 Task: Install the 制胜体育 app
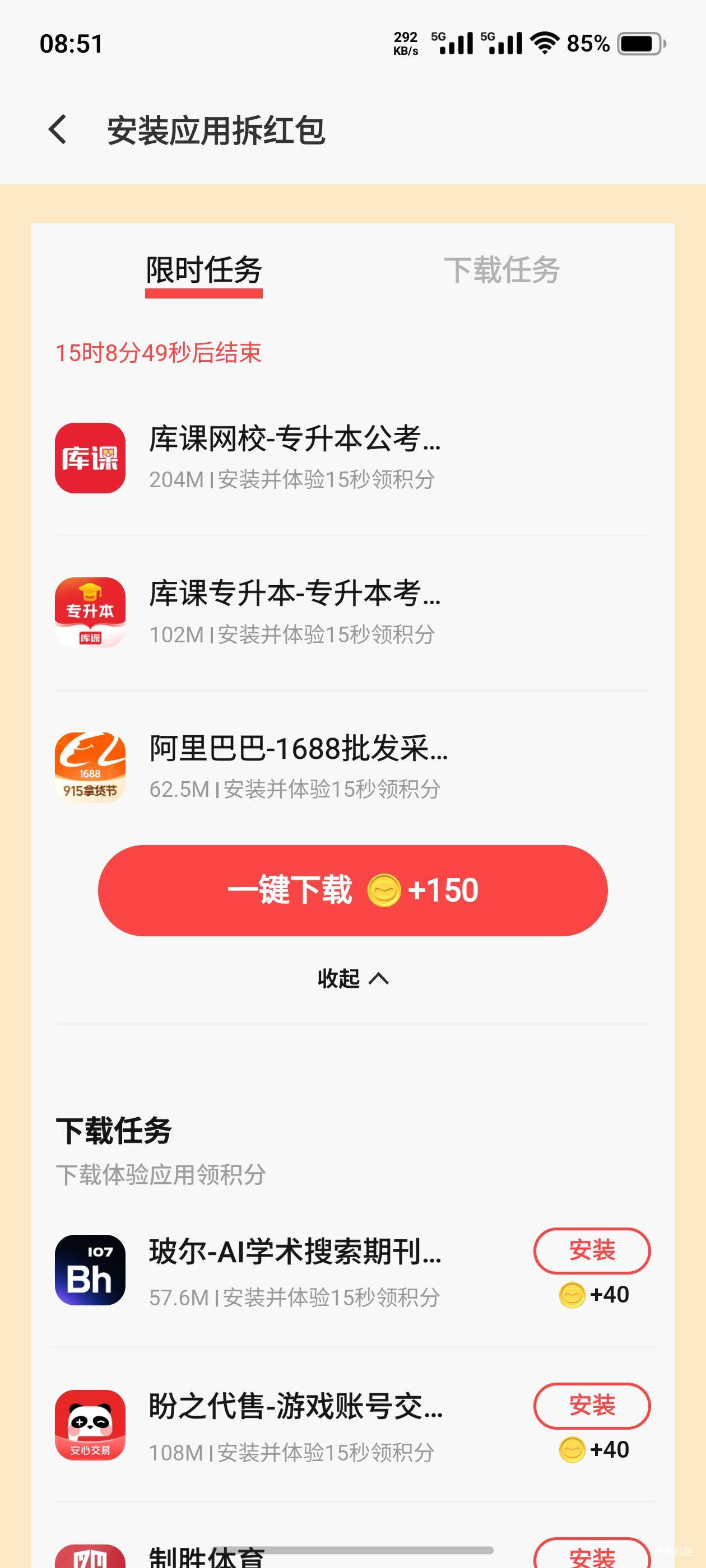pos(592,1555)
